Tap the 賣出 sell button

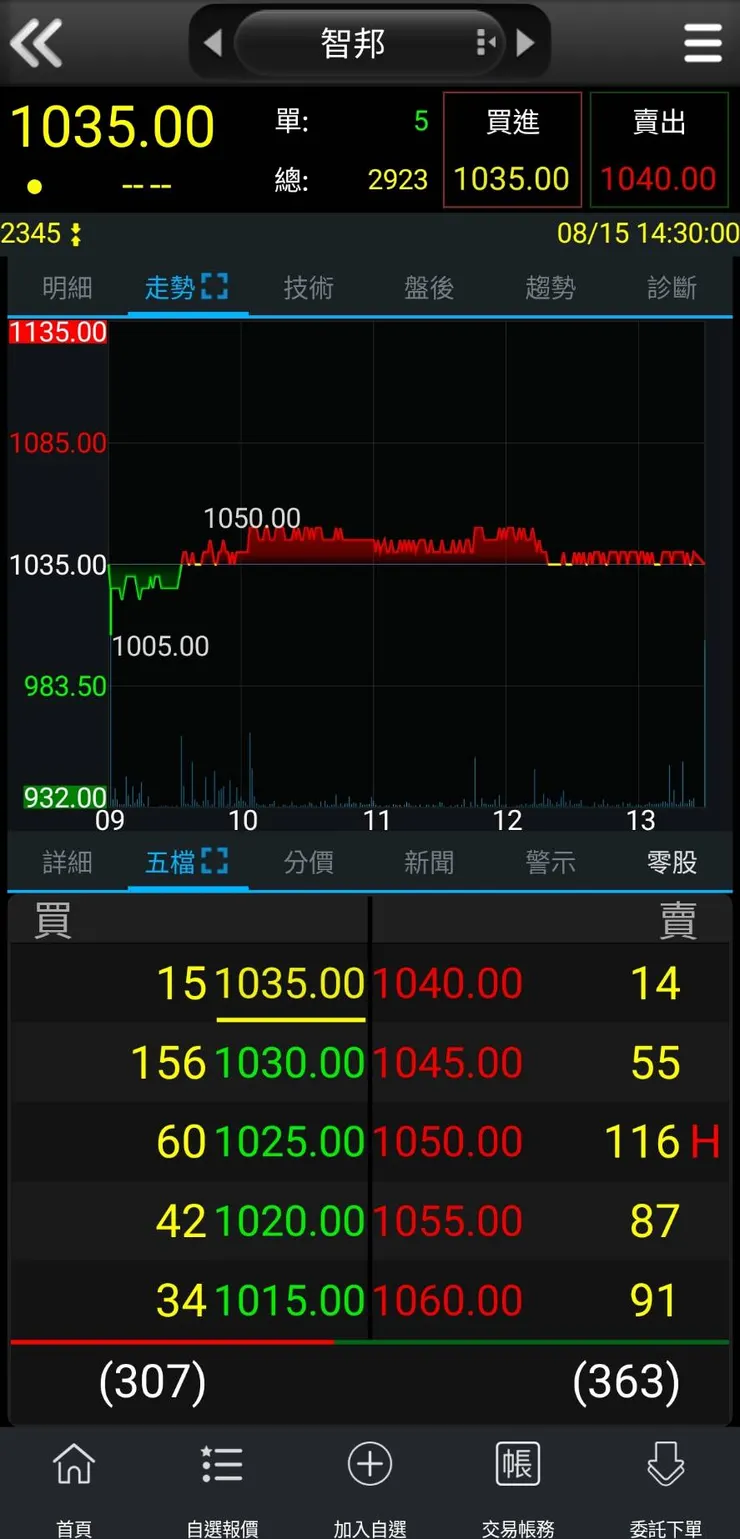659,150
